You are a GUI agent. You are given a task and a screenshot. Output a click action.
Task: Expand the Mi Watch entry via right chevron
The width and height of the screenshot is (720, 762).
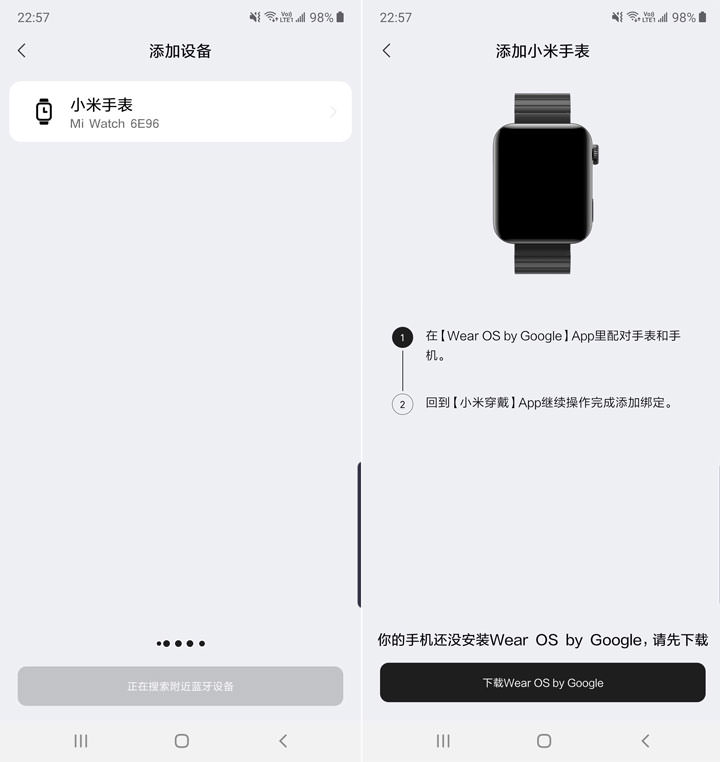click(333, 111)
